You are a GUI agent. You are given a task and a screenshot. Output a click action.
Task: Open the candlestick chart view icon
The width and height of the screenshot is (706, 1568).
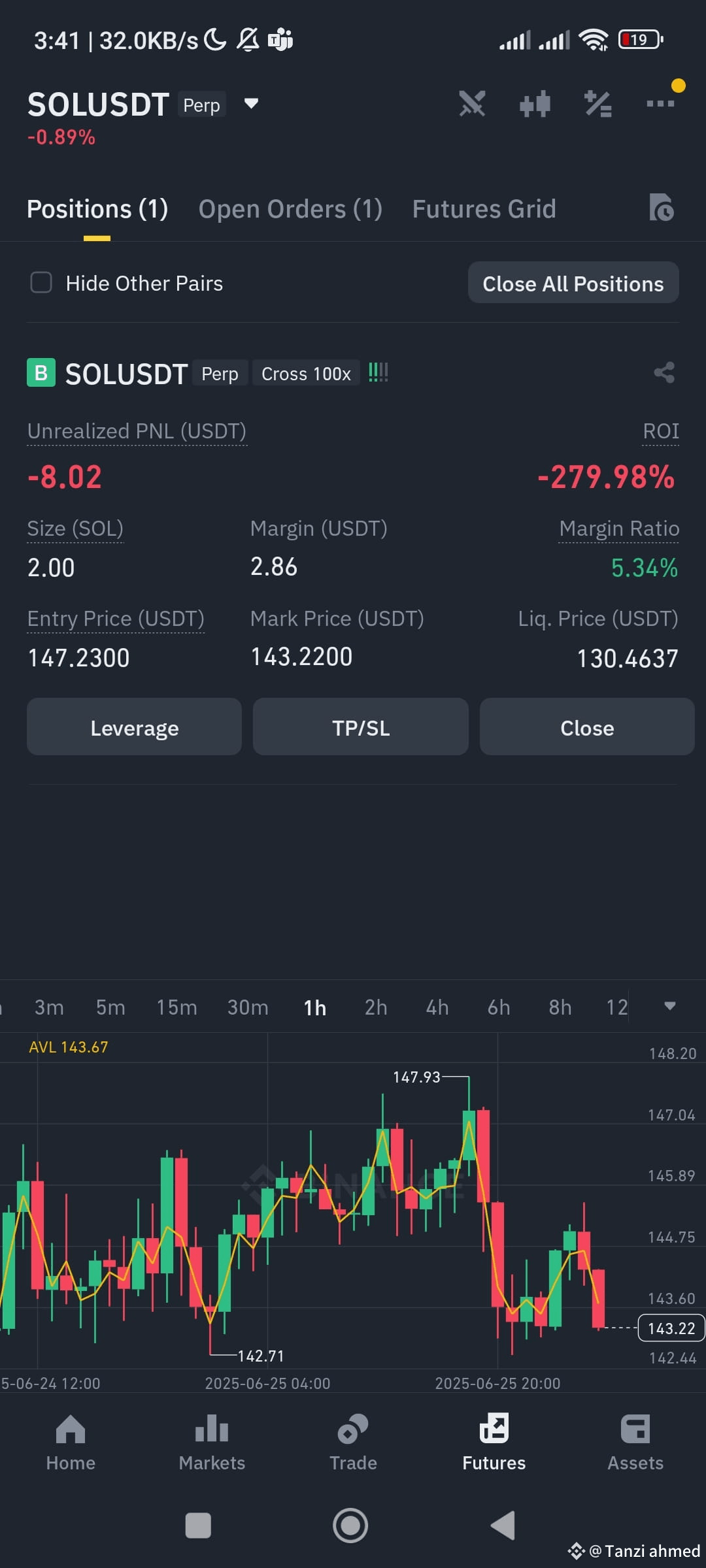[535, 104]
